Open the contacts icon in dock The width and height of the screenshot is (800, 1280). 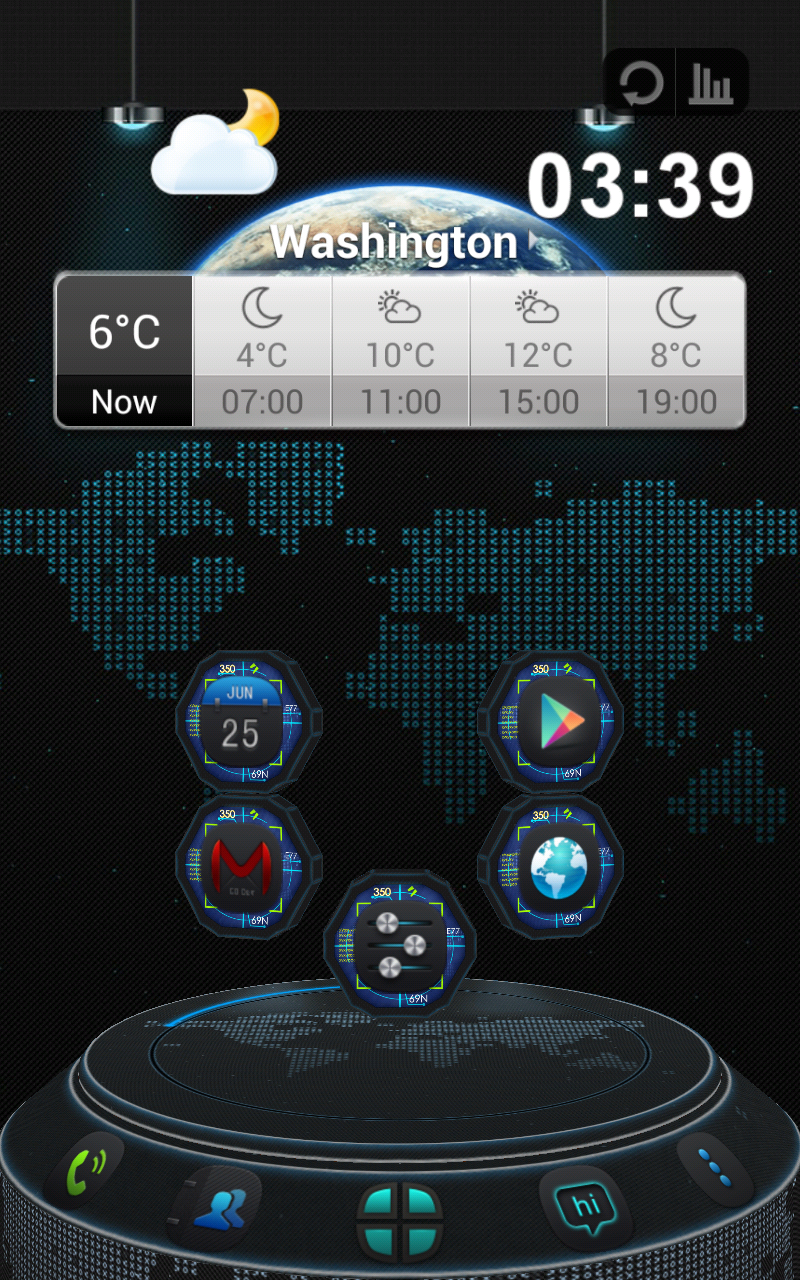tap(216, 1208)
